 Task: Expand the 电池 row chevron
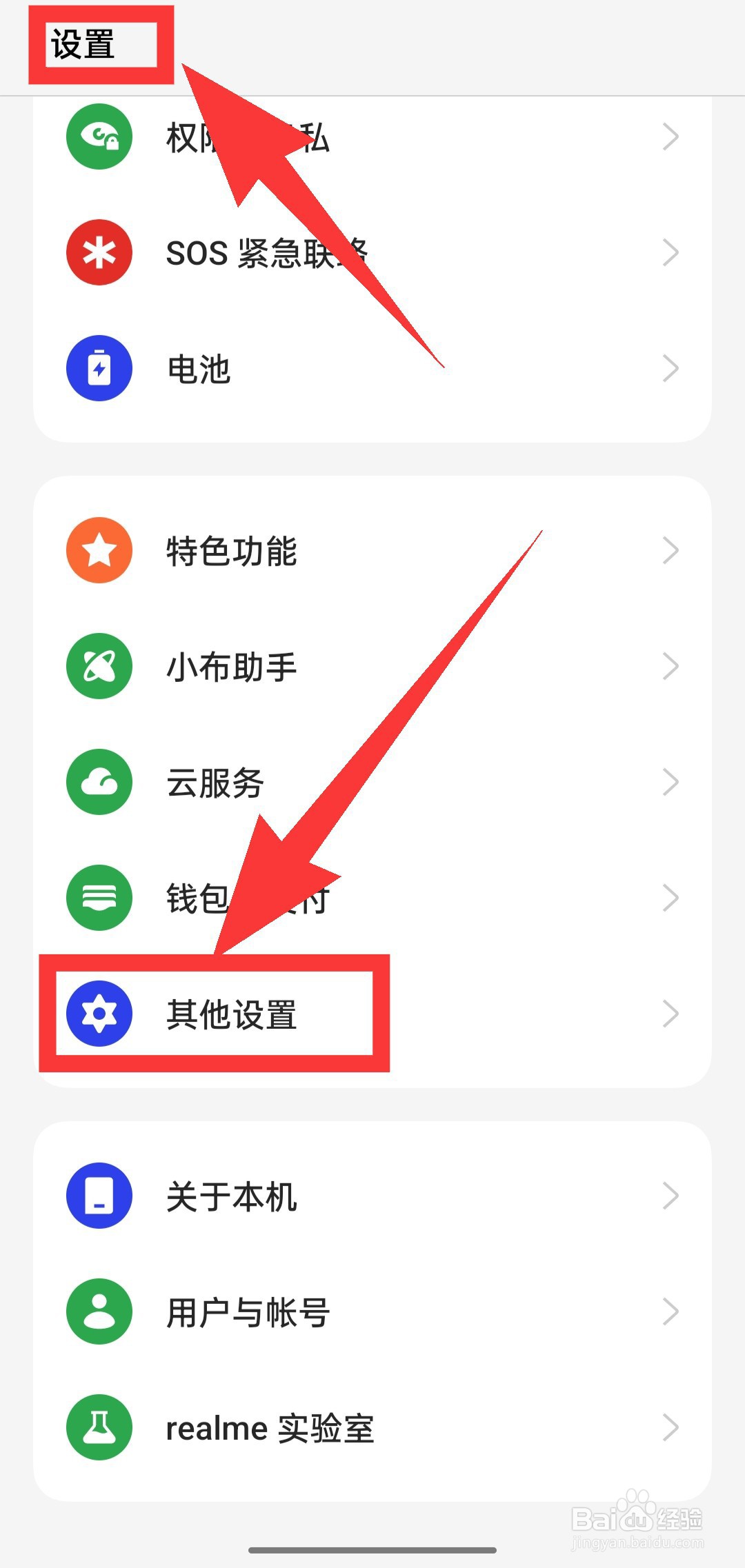coord(669,369)
